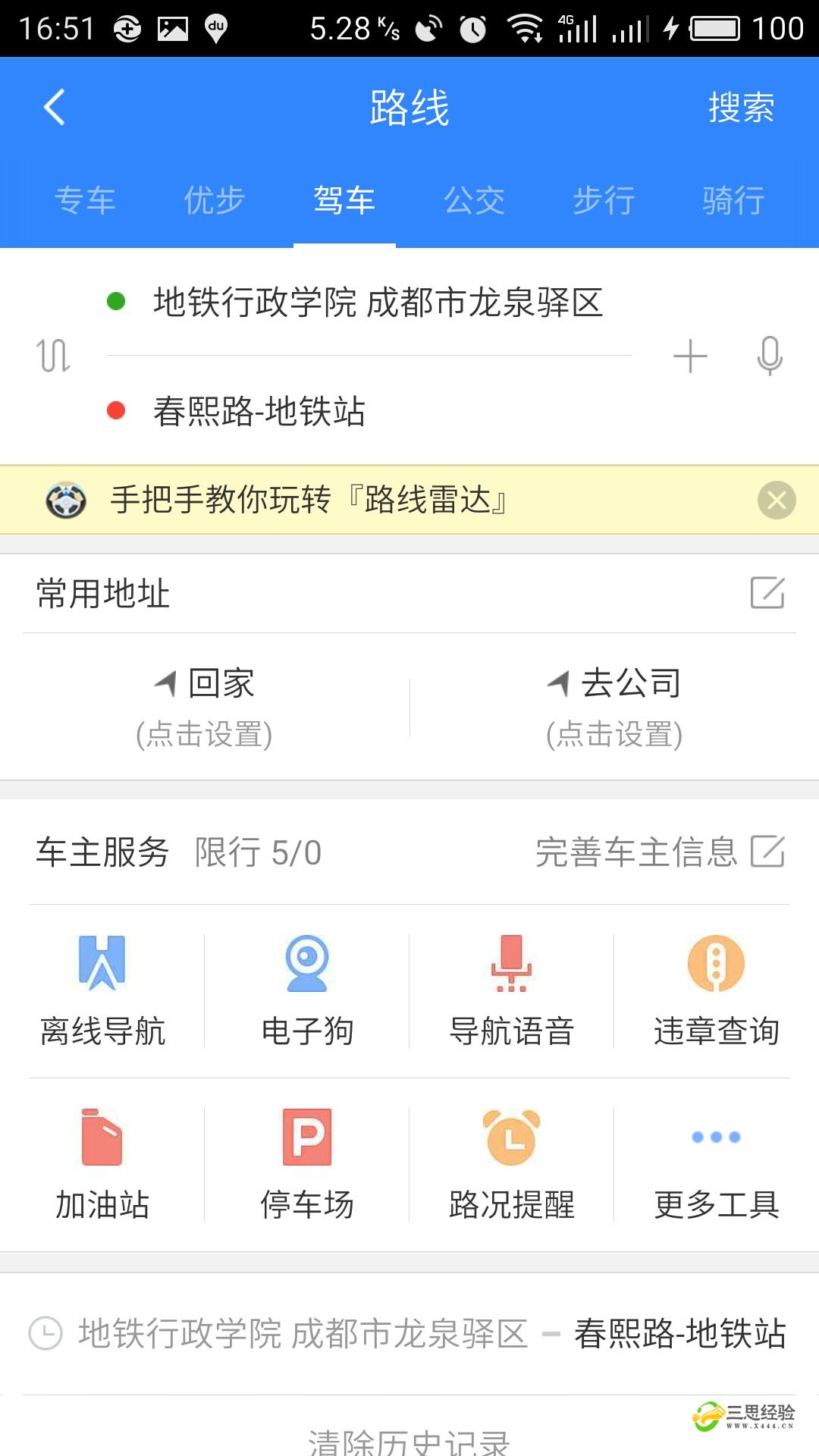Dismiss the 路线雷达 tutorial banner
This screenshot has width=819, height=1456.
[777, 500]
